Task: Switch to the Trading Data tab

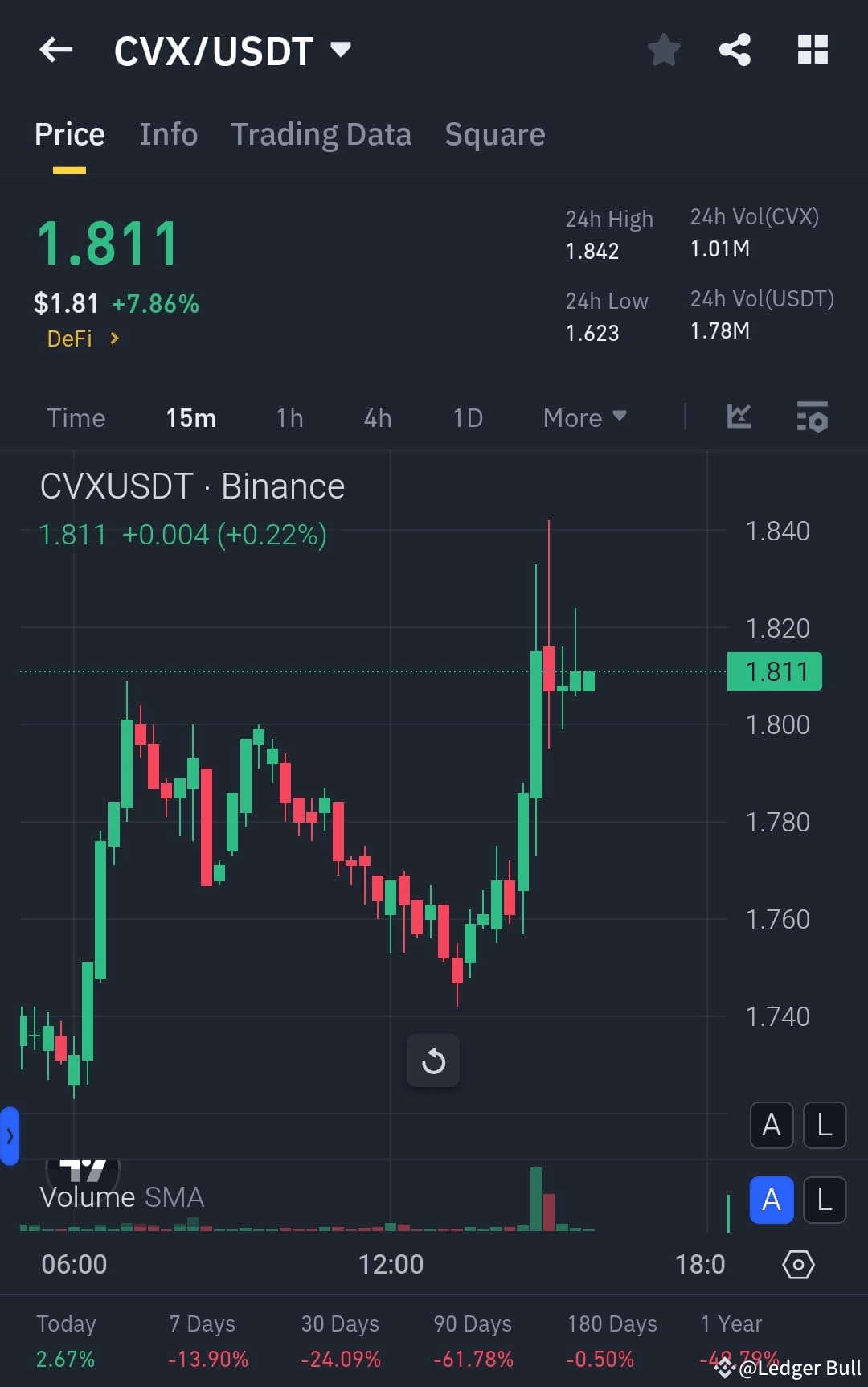Action: pyautogui.click(x=321, y=133)
